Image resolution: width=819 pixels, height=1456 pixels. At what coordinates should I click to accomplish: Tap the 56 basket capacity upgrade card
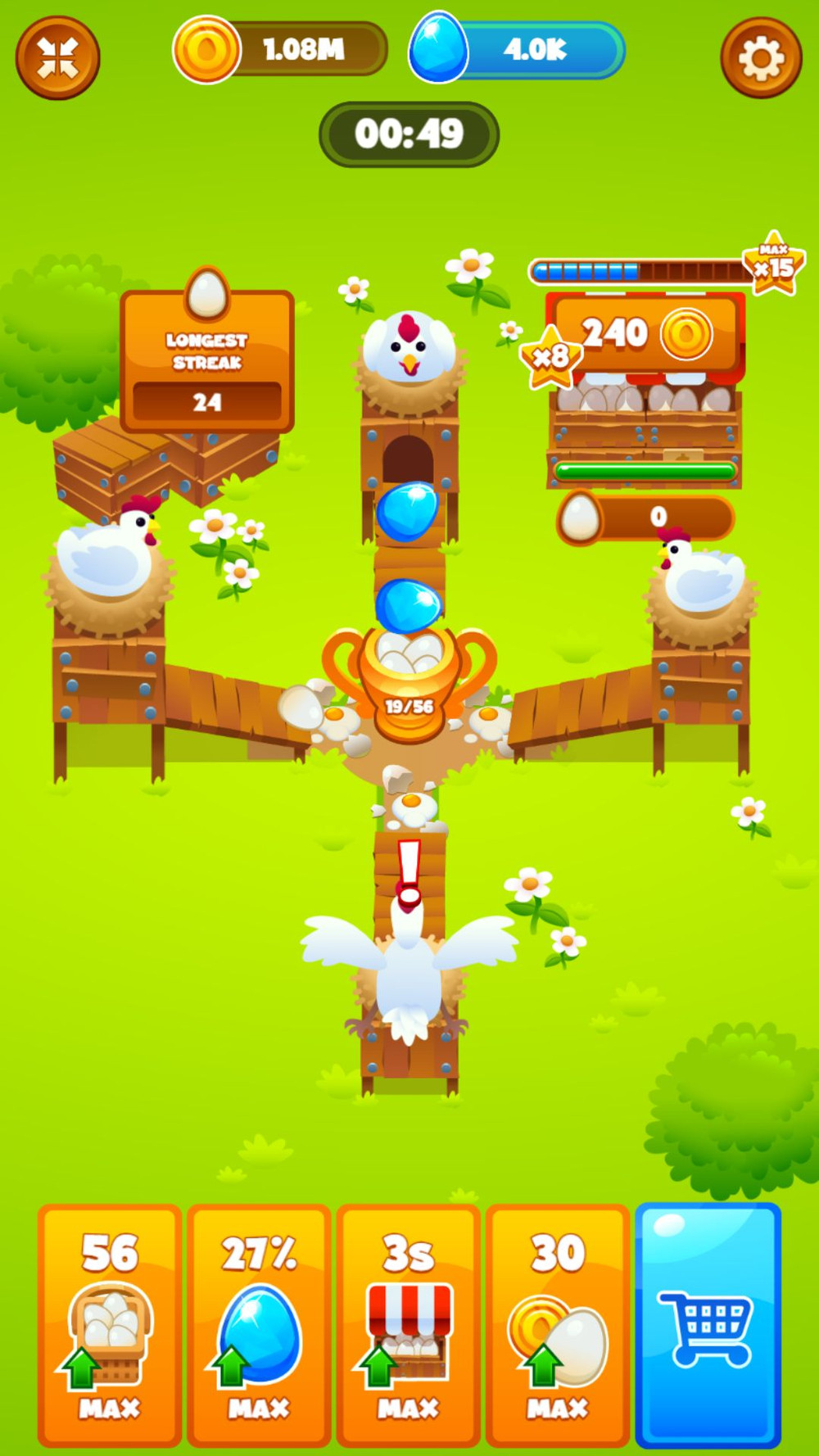coord(110,1324)
